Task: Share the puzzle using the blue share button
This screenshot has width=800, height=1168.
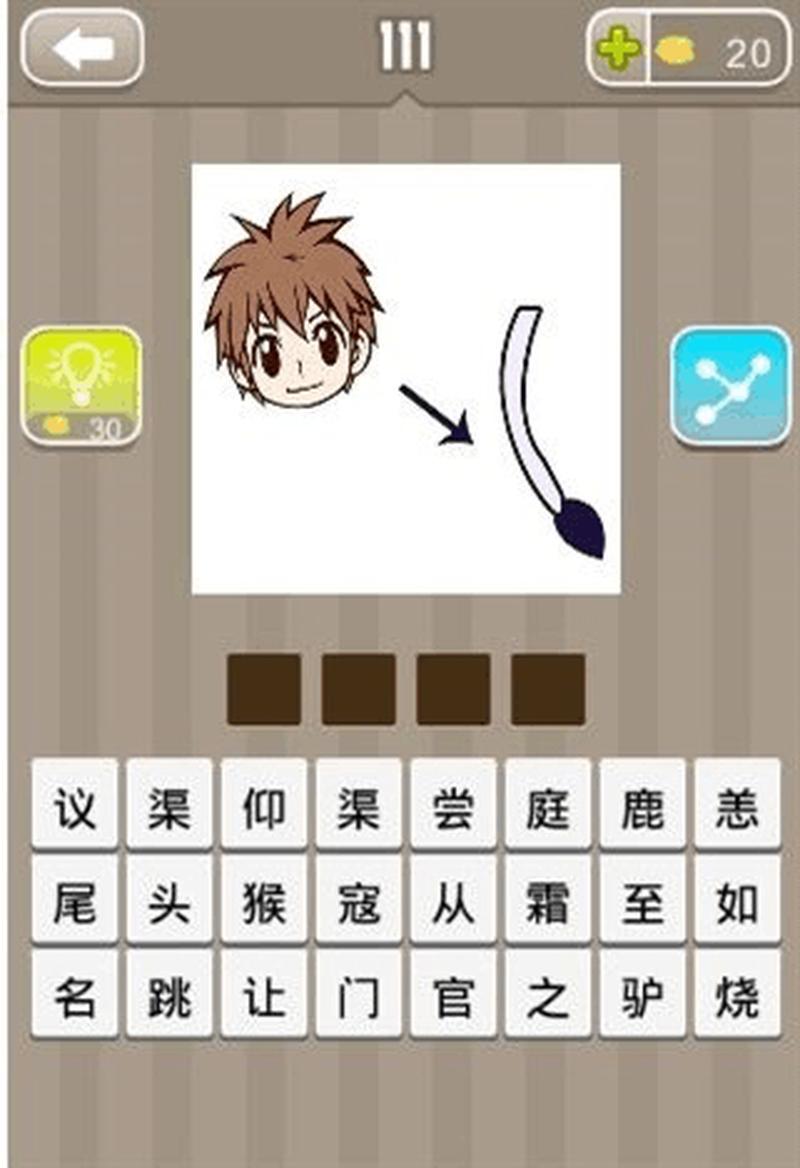Action: [731, 385]
